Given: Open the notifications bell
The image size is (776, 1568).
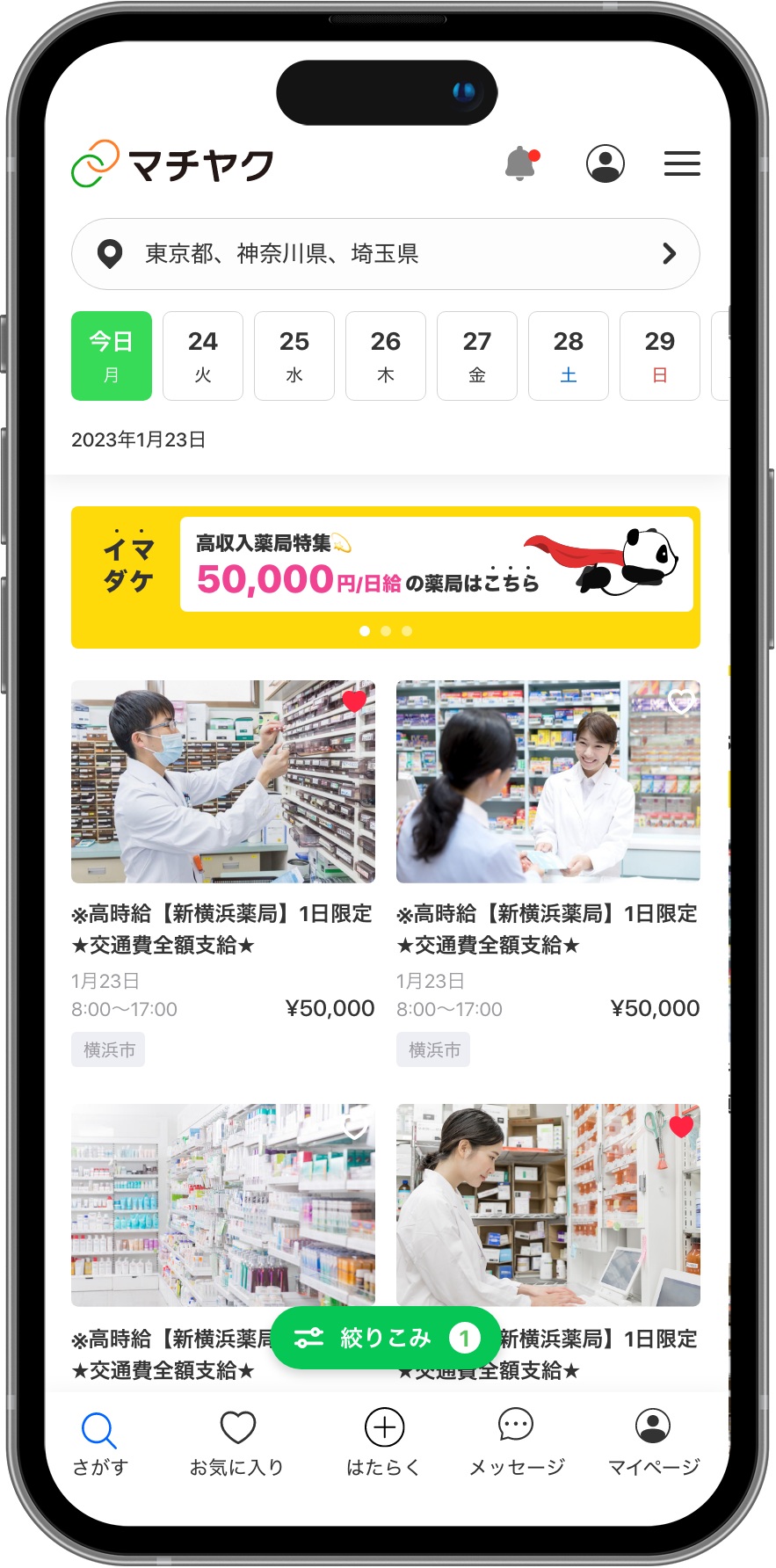Looking at the screenshot, I should point(520,163).
